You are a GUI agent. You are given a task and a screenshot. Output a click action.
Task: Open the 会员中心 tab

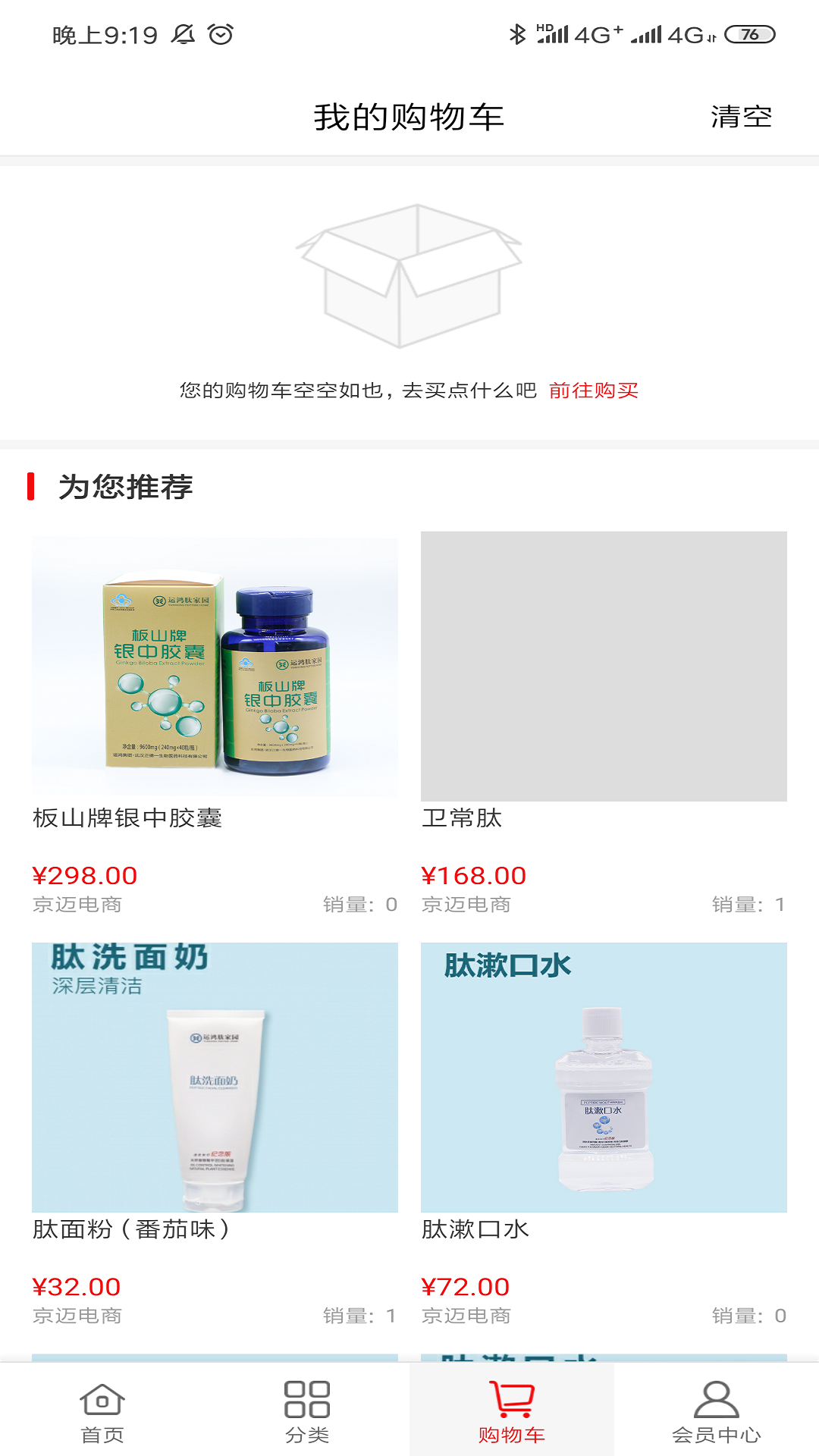point(716,1410)
